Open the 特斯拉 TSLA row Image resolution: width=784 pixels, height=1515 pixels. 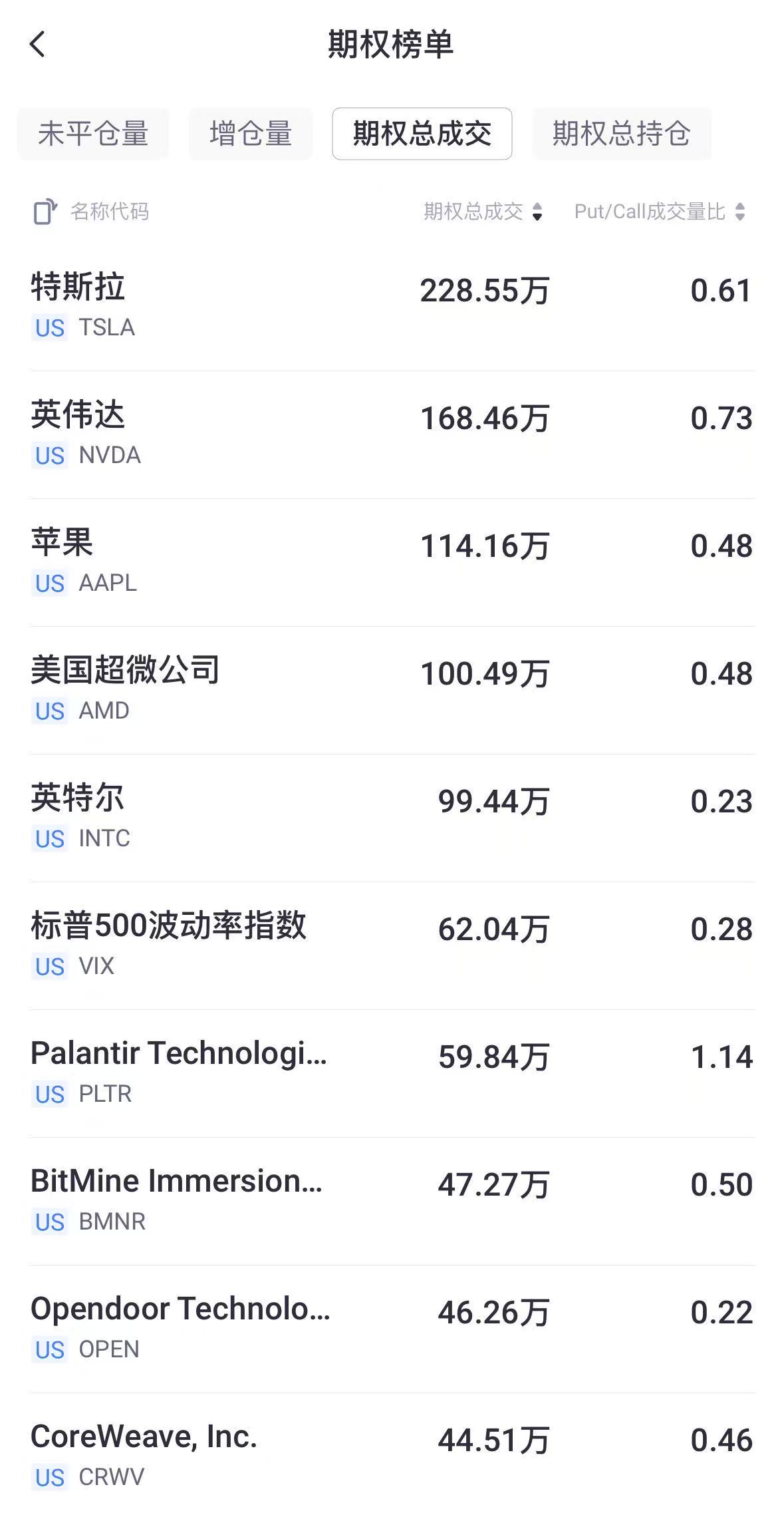pyautogui.click(x=392, y=307)
